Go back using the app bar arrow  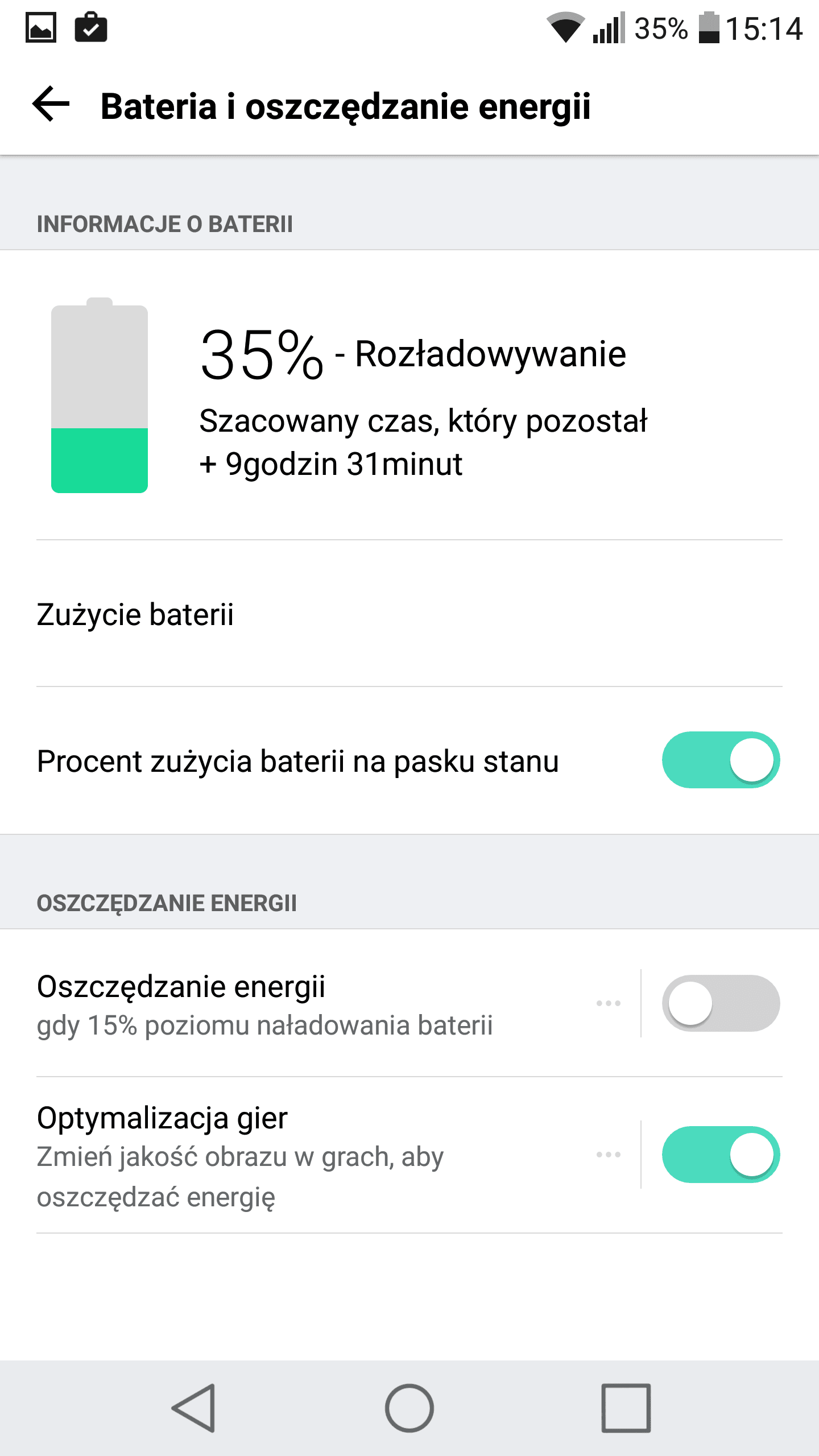tap(51, 104)
